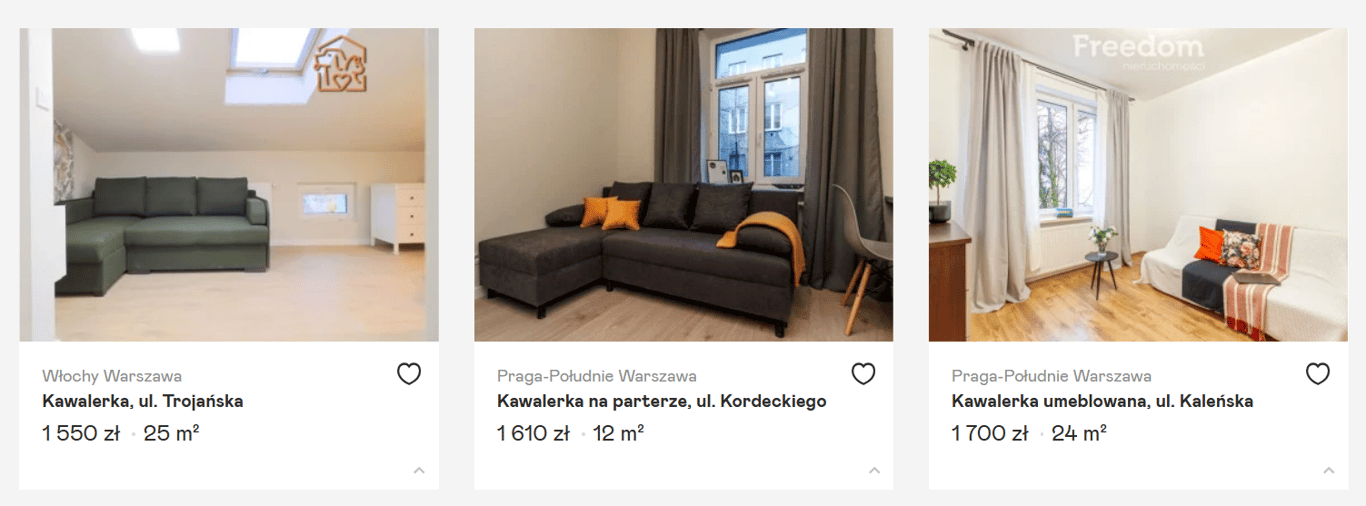
Task: View the Kawalerka umeblowana, ul. Kaleńska listing
Action: (x=1102, y=401)
